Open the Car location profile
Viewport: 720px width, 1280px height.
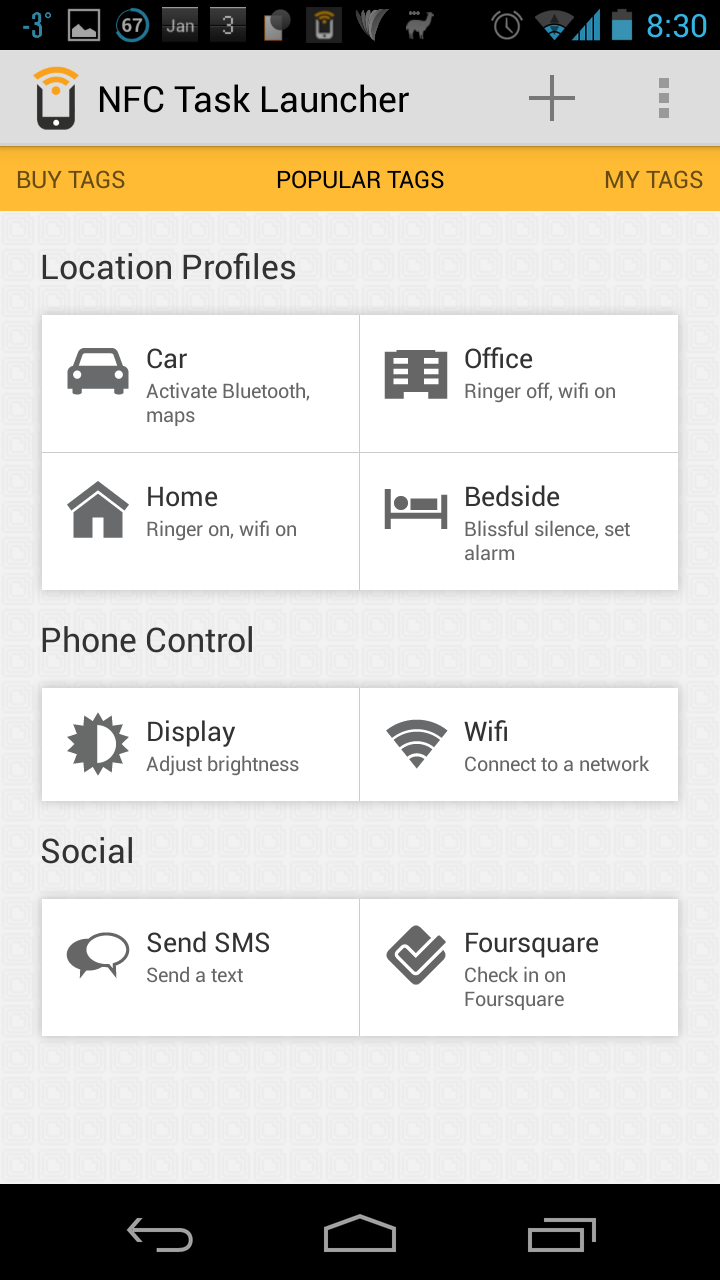[x=200, y=384]
